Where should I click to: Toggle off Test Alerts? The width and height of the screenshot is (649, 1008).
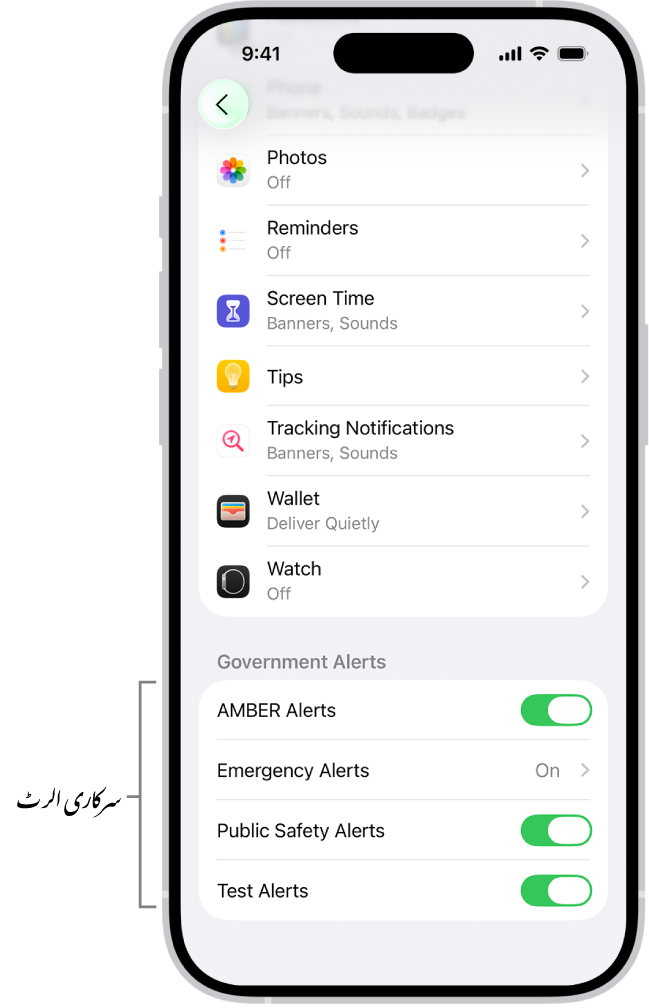[556, 891]
